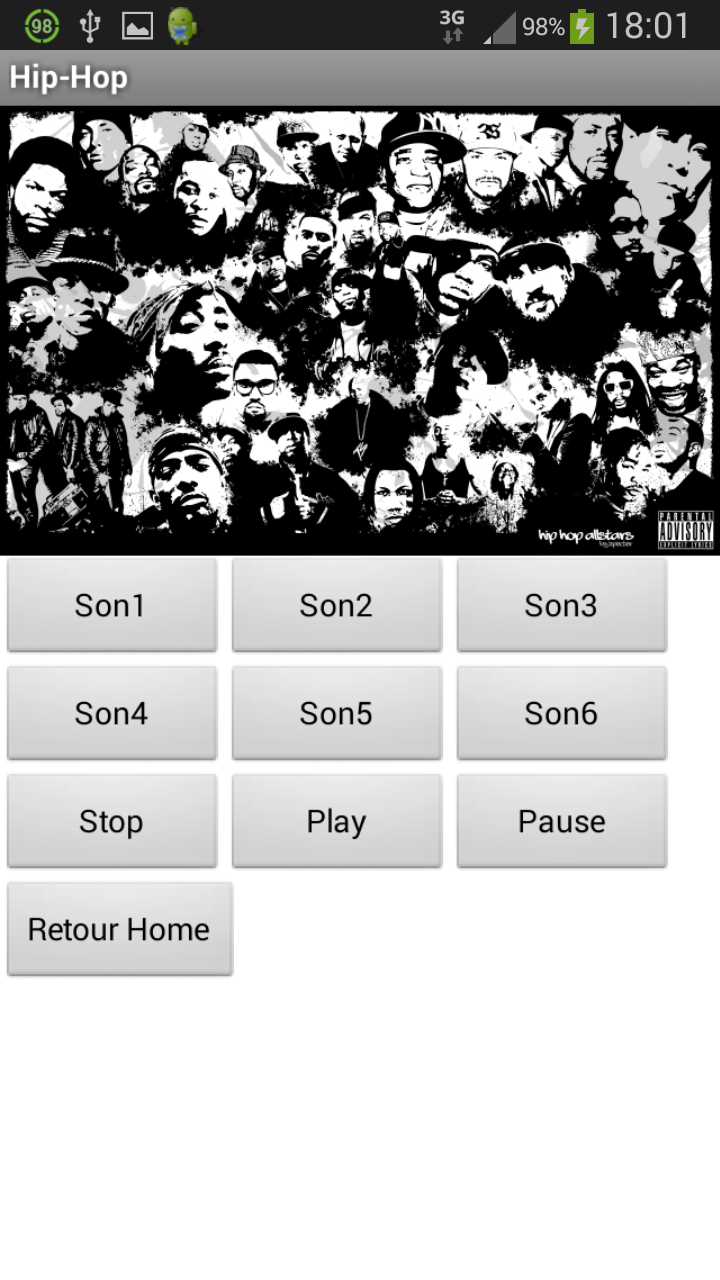Select the Son2 sound button
The height and width of the screenshot is (1280, 720).
click(x=336, y=605)
